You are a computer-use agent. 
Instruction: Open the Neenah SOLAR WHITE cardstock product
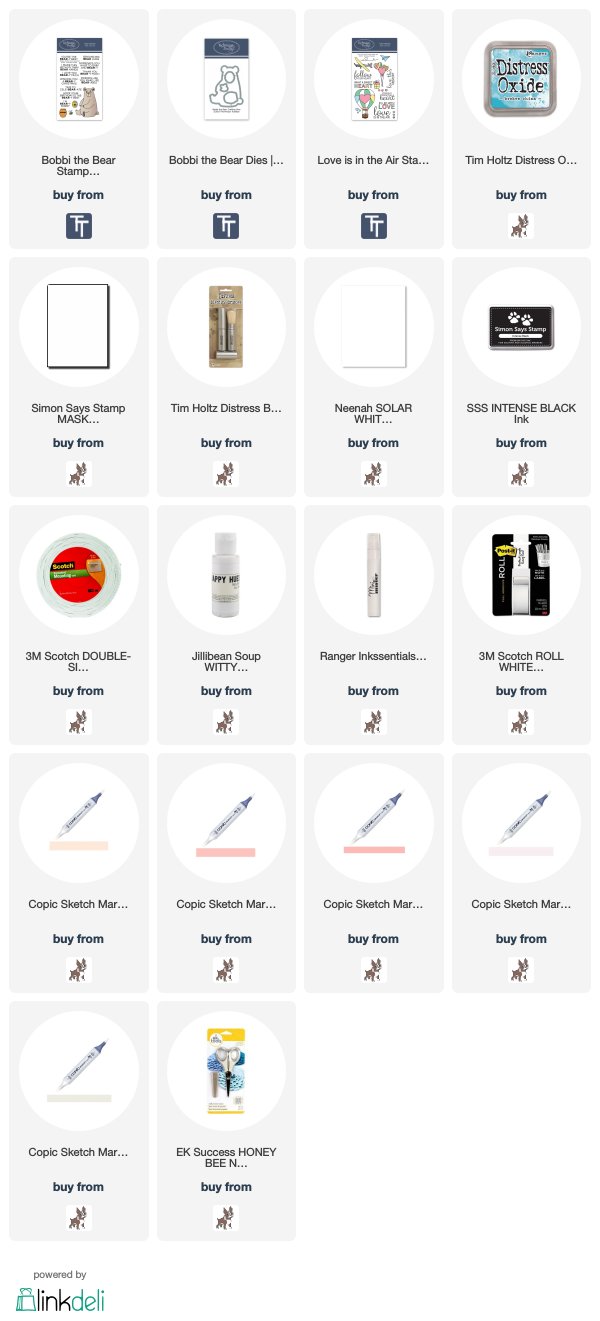pyautogui.click(x=374, y=377)
